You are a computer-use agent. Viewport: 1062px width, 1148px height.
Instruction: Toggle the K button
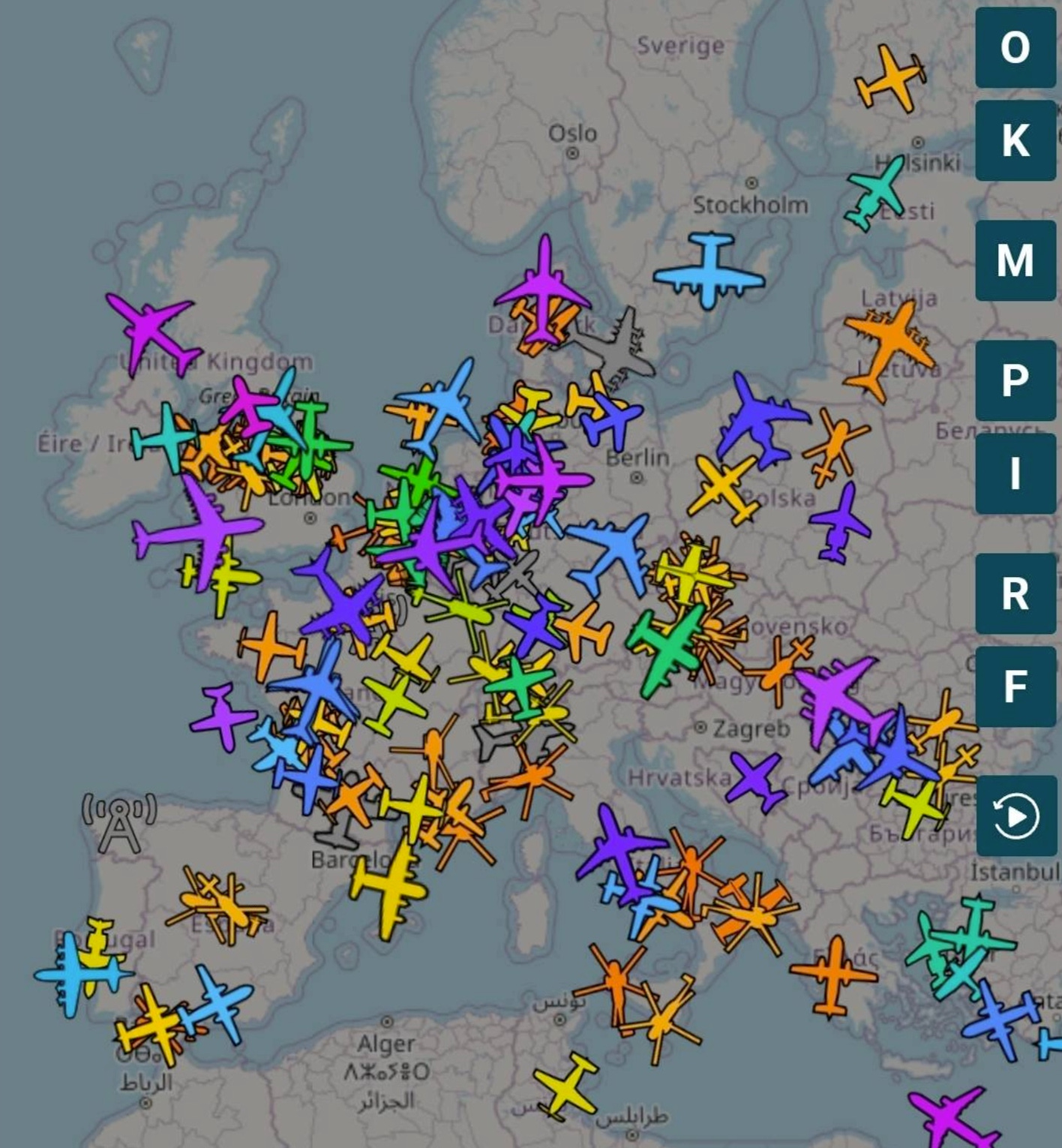point(1015,140)
